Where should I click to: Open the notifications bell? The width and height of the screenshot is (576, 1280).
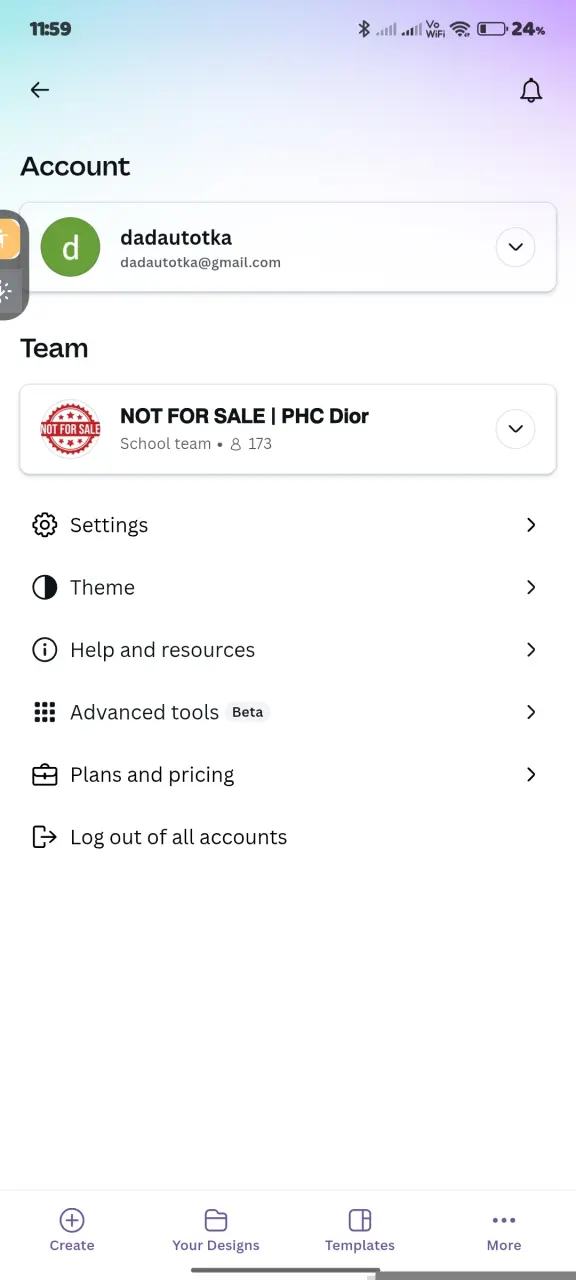pos(531,90)
